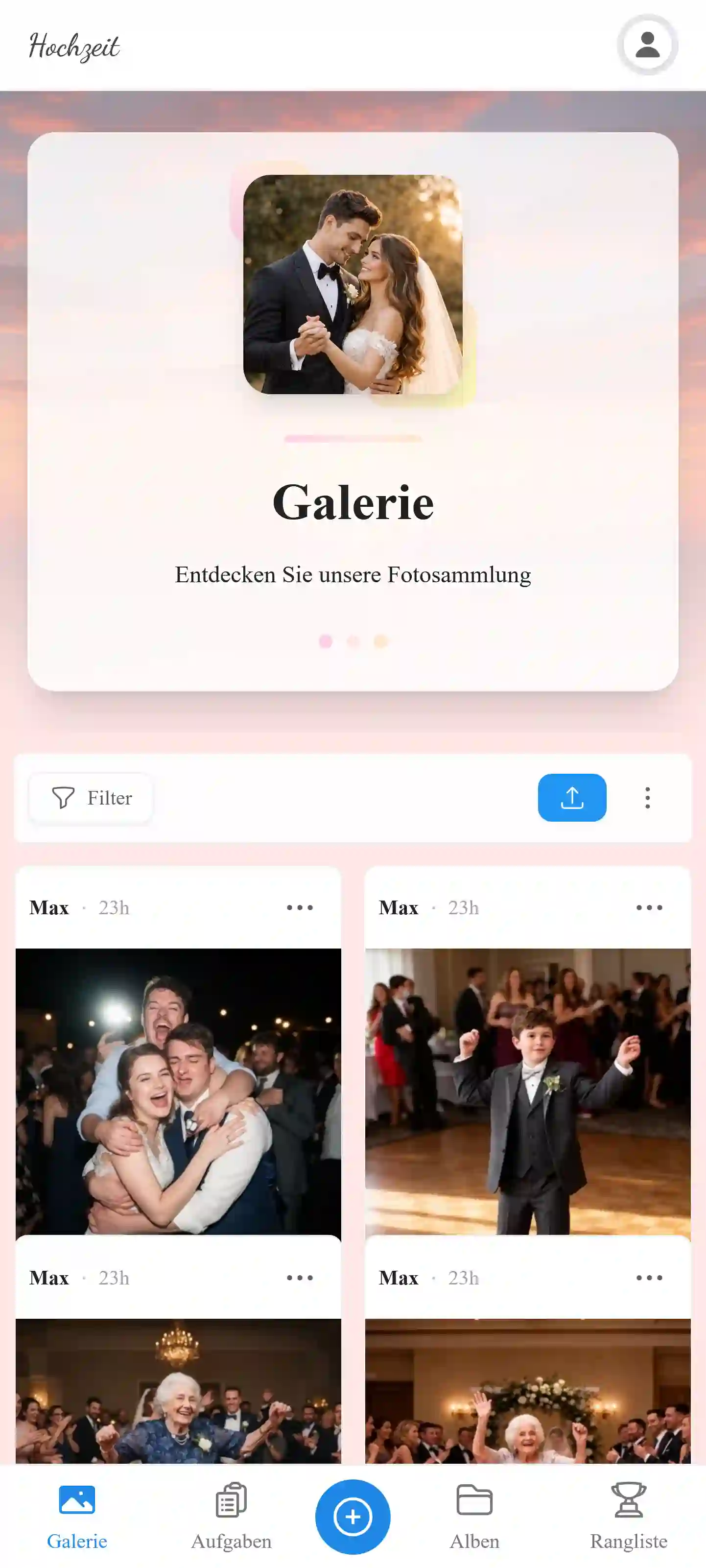706x1568 pixels.
Task: Open the hugging couple photo by Max
Action: point(178,1091)
